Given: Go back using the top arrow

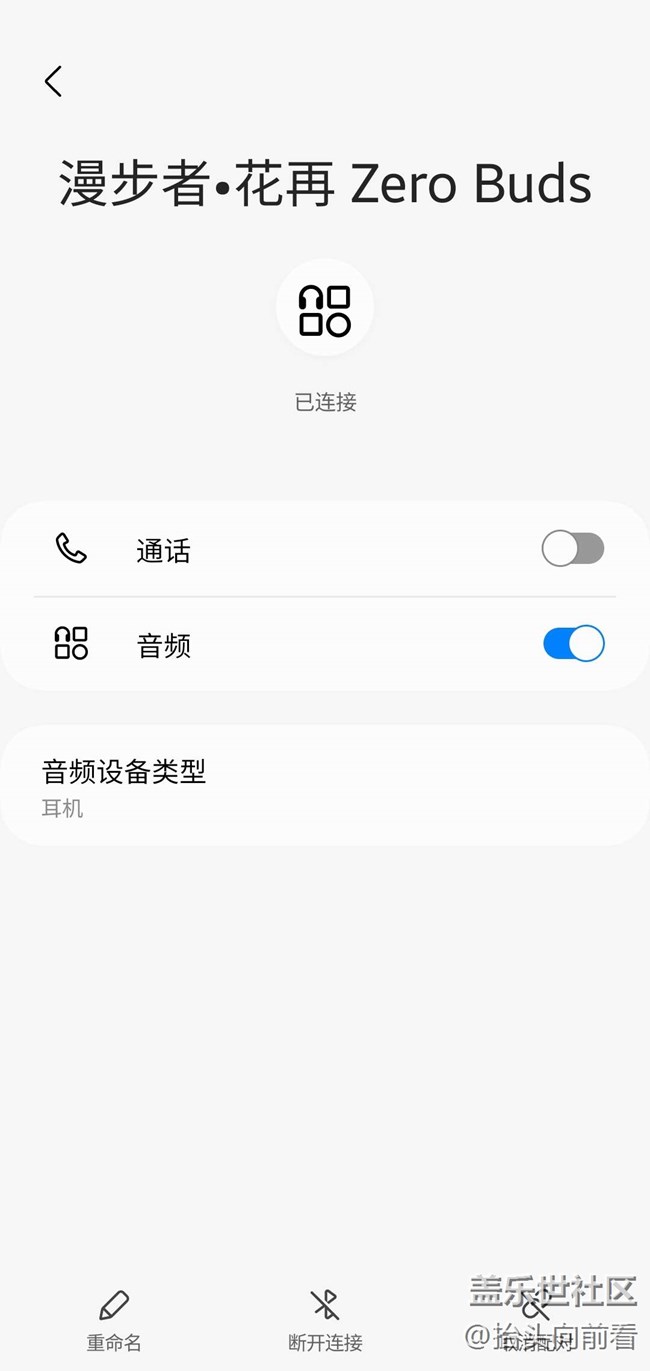Looking at the screenshot, I should click(x=53, y=81).
